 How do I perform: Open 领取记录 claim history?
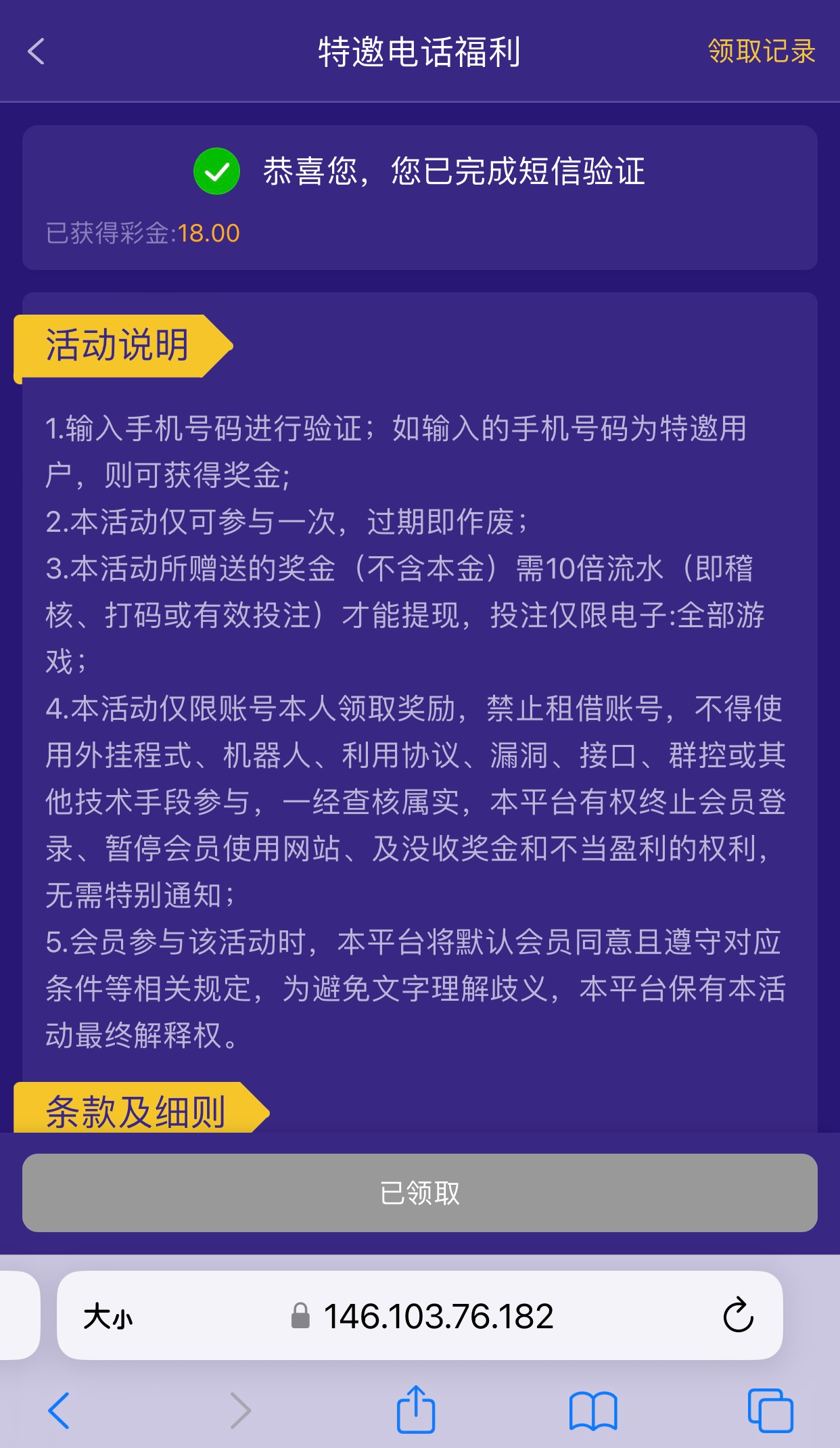[x=761, y=51]
